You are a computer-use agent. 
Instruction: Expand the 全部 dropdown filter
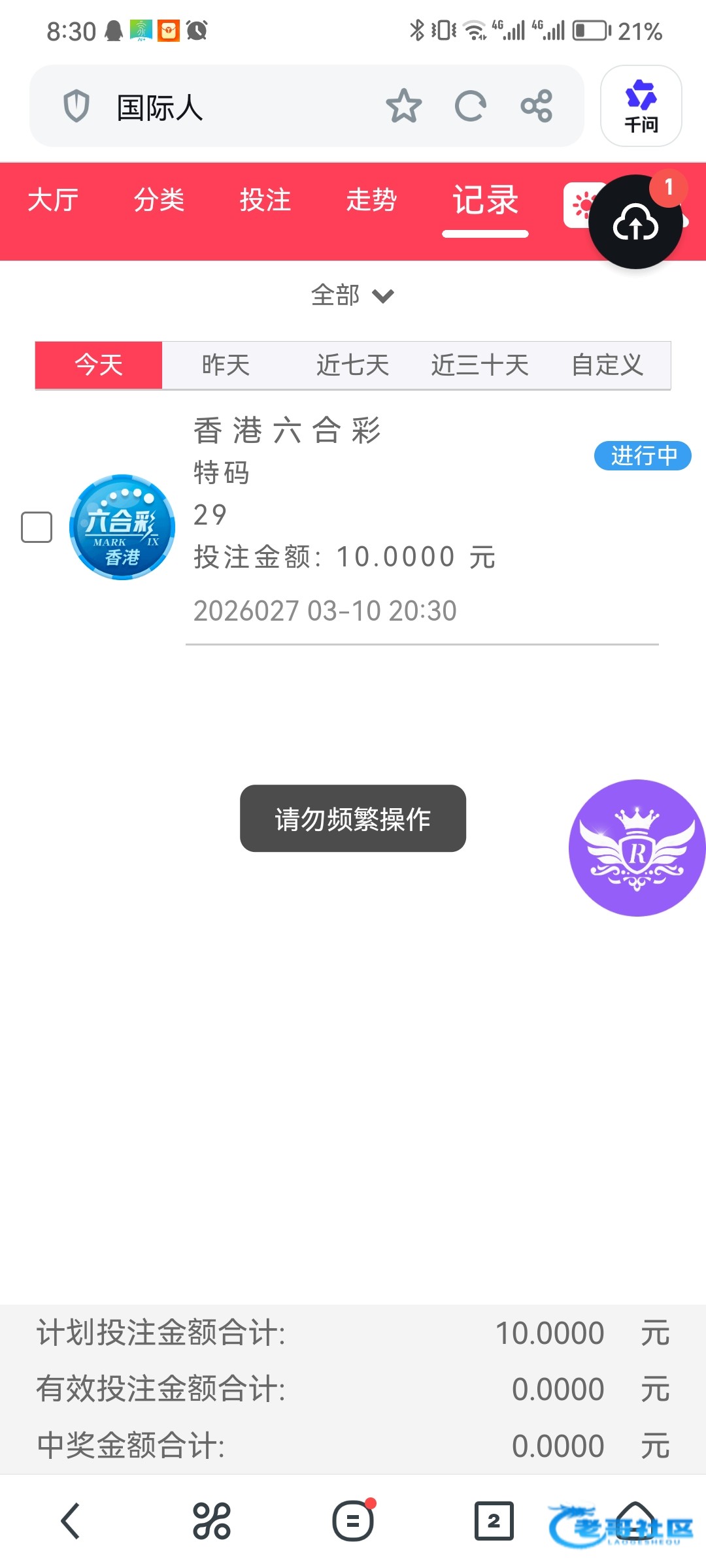tap(353, 295)
